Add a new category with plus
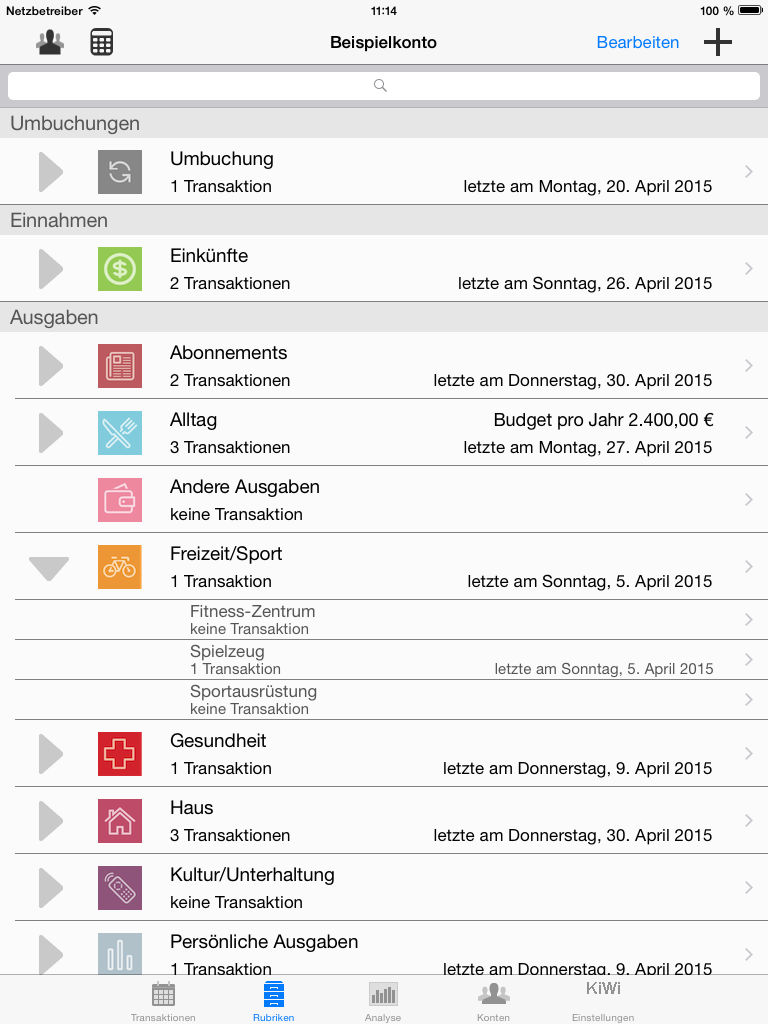 coord(718,42)
